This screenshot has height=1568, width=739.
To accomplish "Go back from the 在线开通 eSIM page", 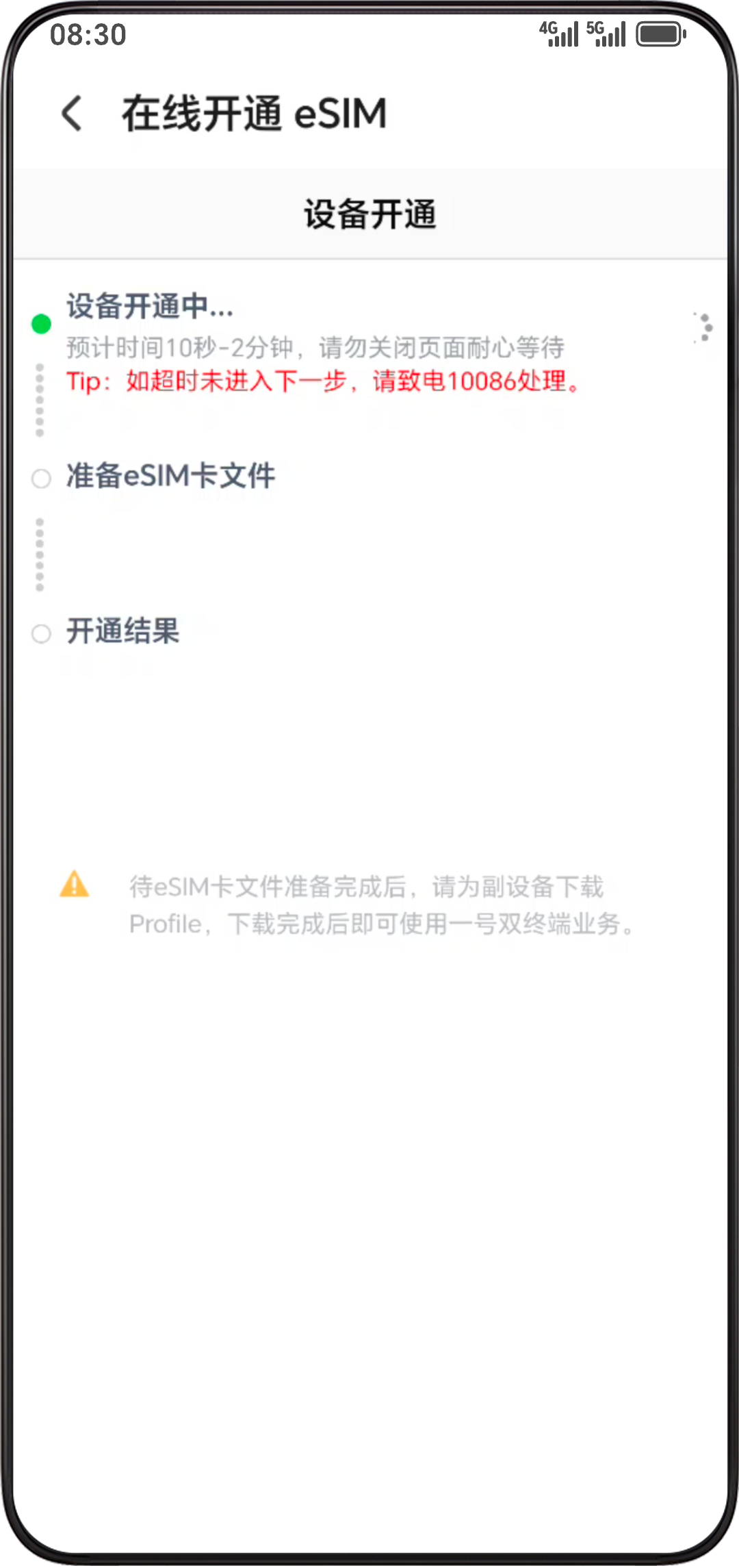I will (73, 113).
